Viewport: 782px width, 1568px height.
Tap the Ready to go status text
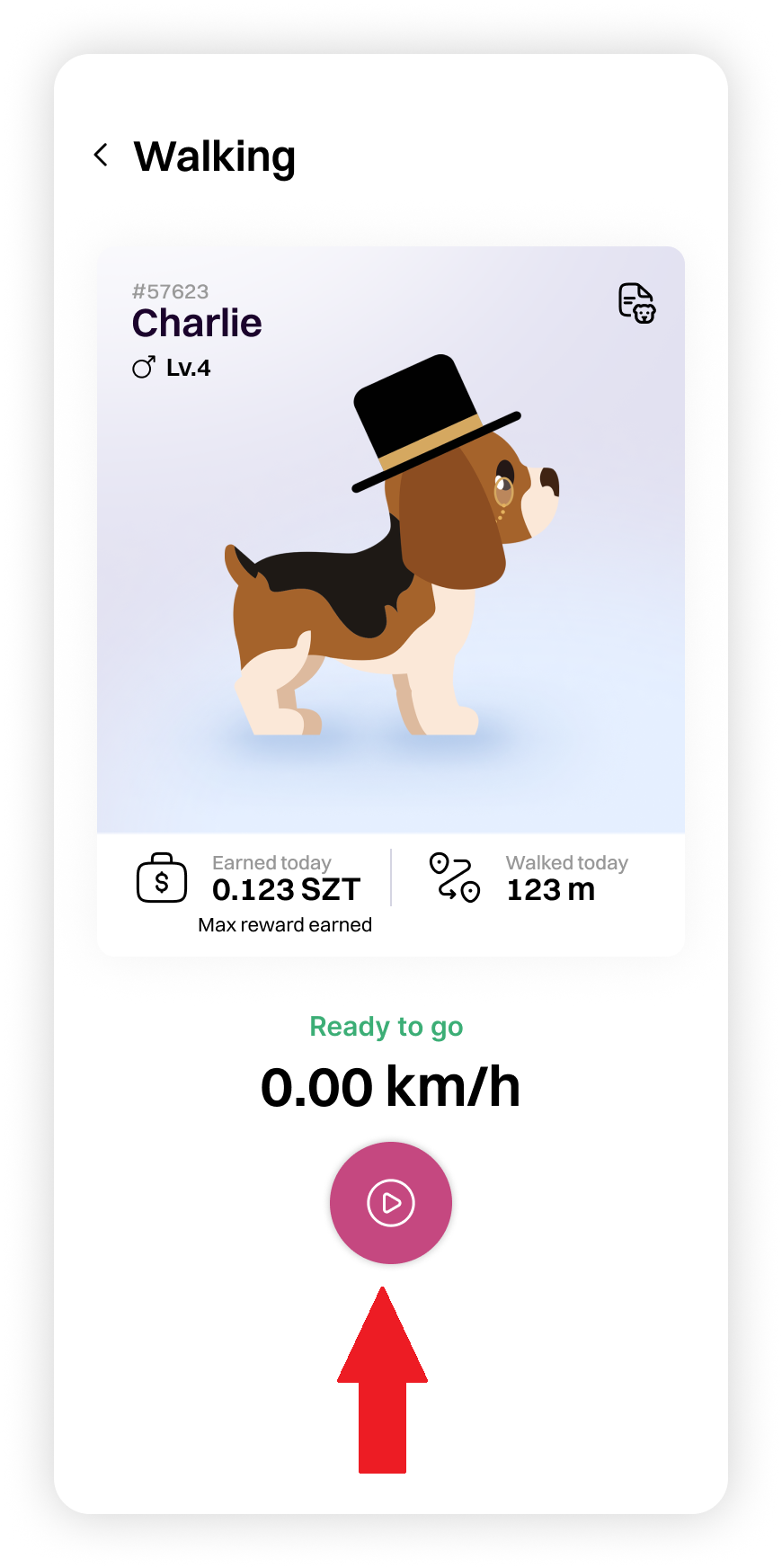point(387,1026)
